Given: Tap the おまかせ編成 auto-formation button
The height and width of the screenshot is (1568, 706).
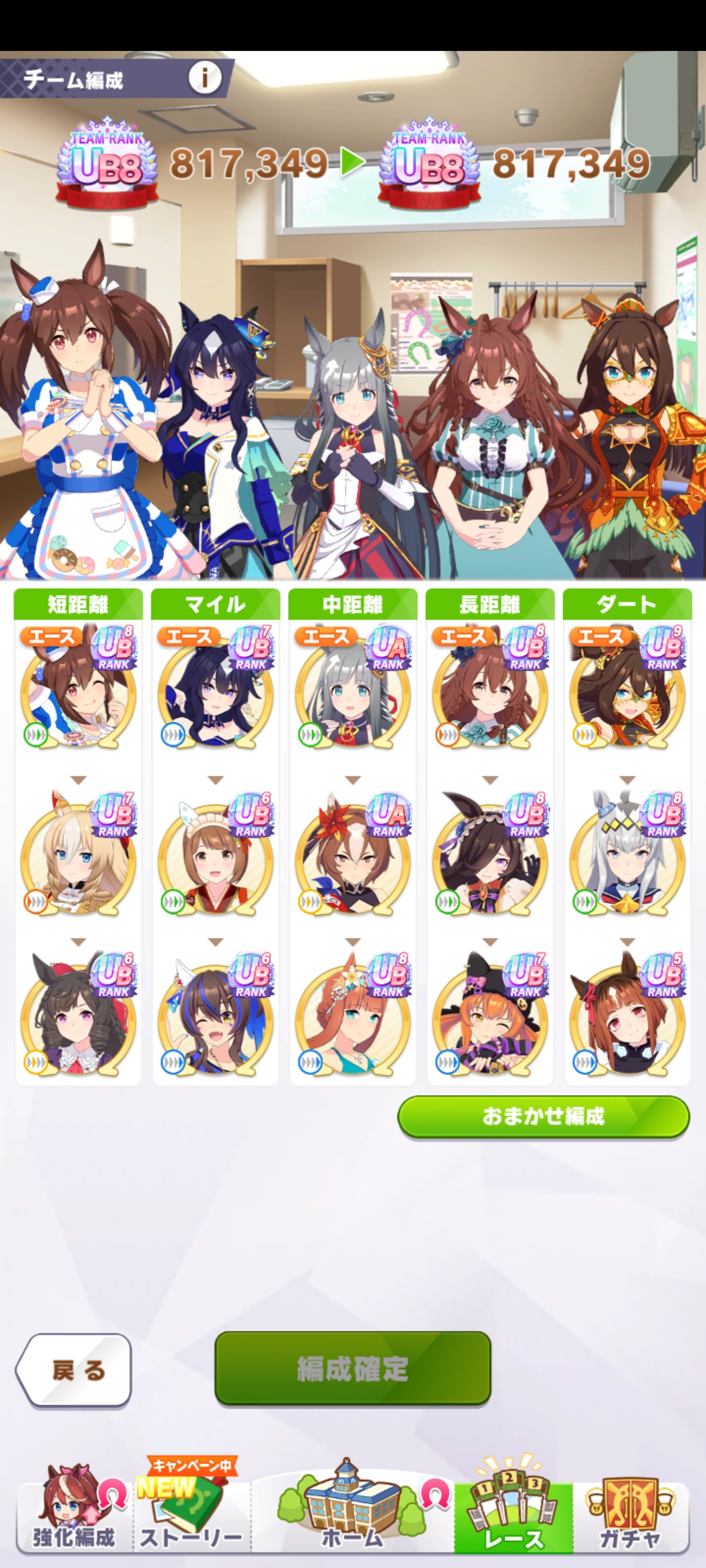Looking at the screenshot, I should 543,1116.
